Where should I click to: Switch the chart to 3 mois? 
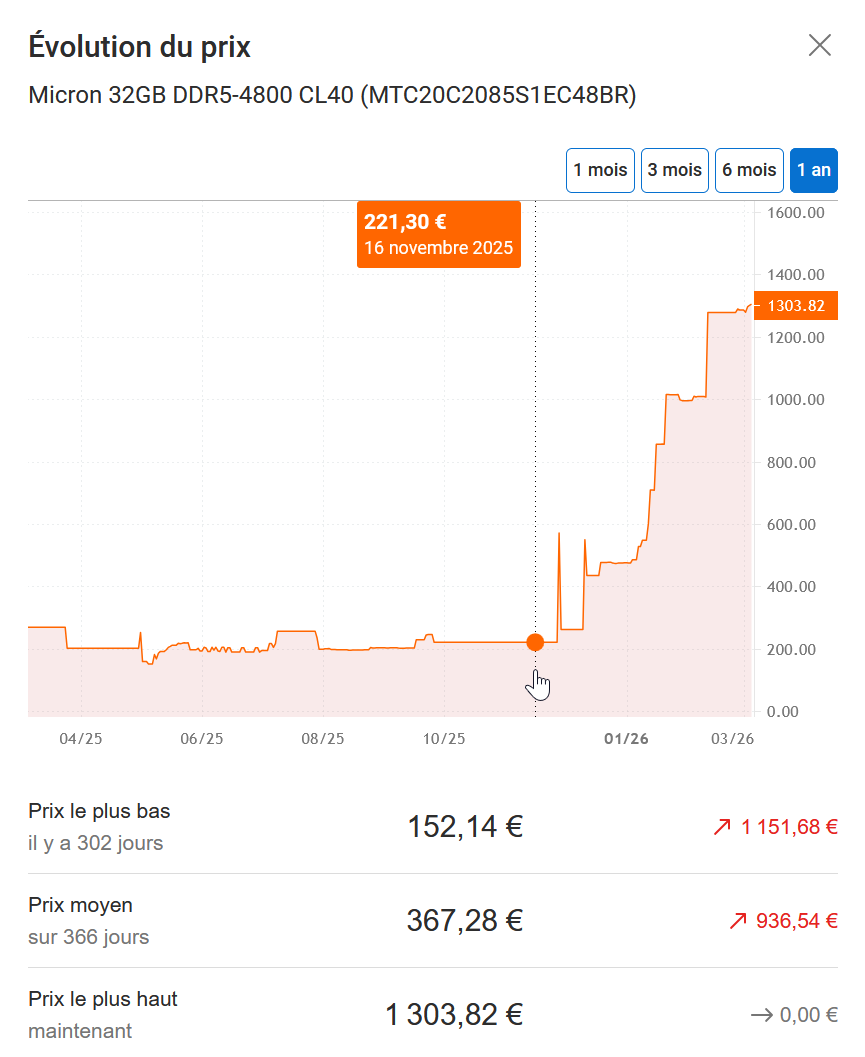pos(674,170)
